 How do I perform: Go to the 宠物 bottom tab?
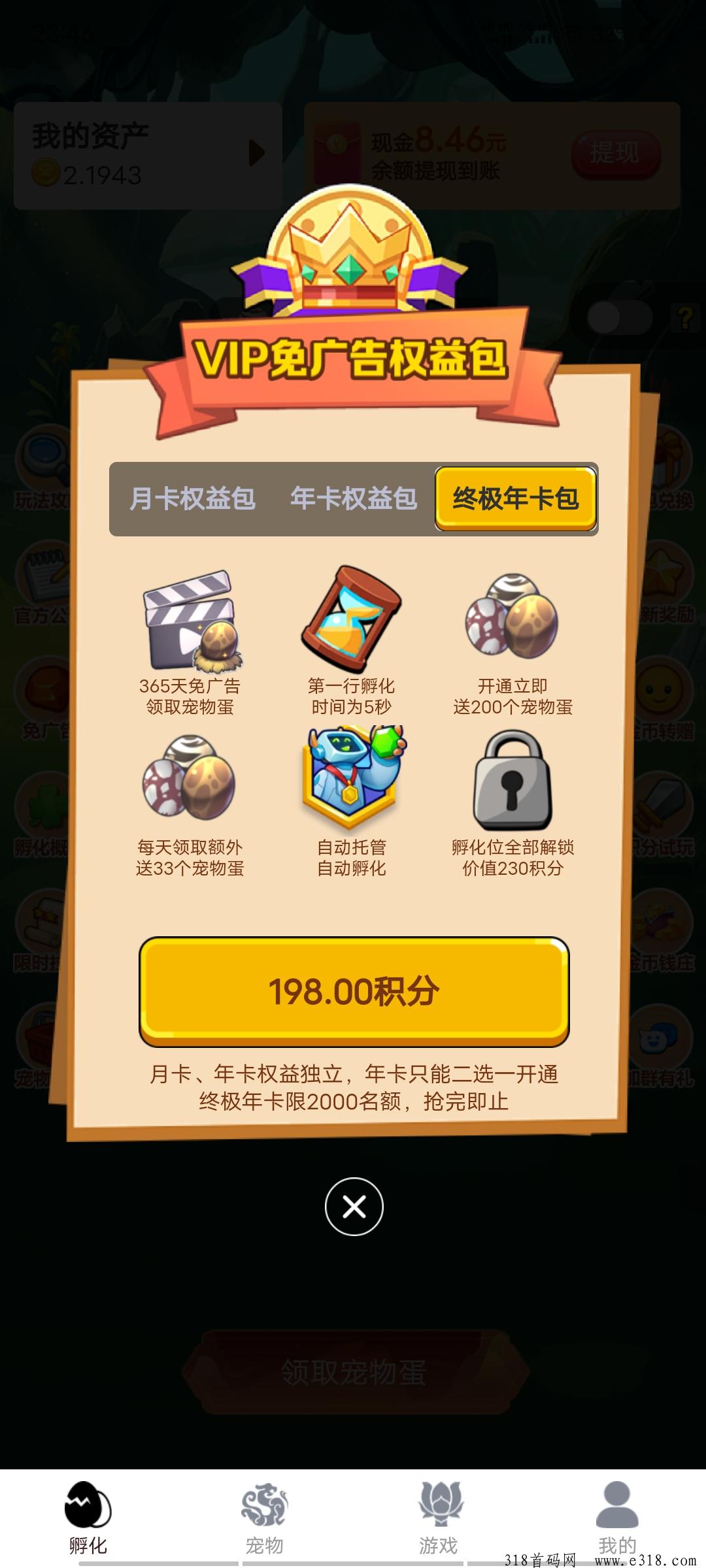point(265,1517)
